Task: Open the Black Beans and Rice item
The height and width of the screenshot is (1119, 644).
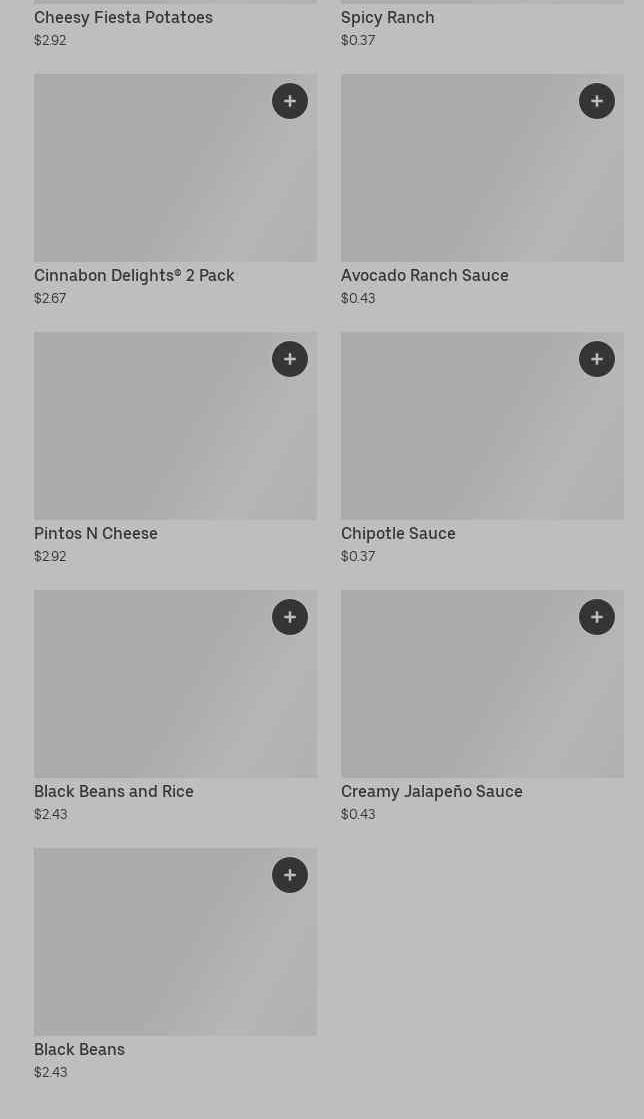Action: tap(176, 707)
